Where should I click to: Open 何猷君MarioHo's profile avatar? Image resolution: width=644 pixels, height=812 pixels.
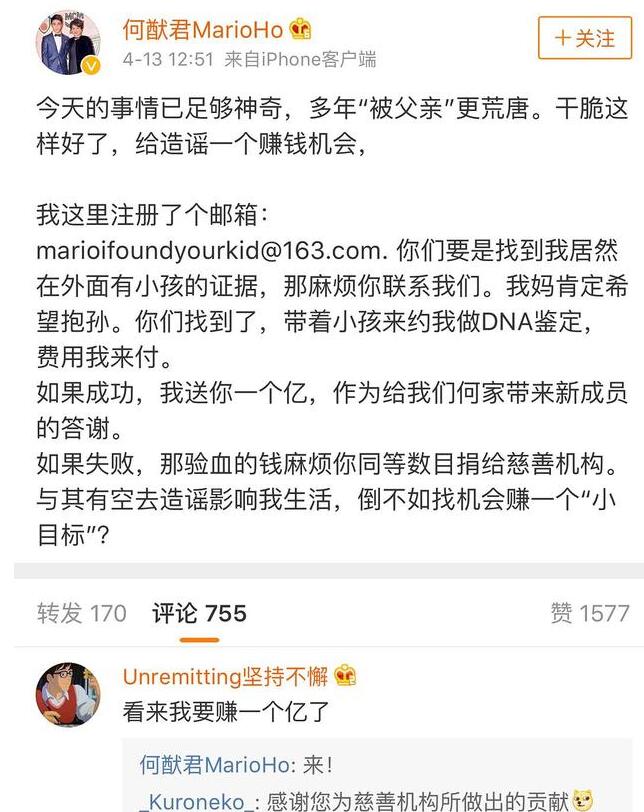pyautogui.click(x=68, y=45)
